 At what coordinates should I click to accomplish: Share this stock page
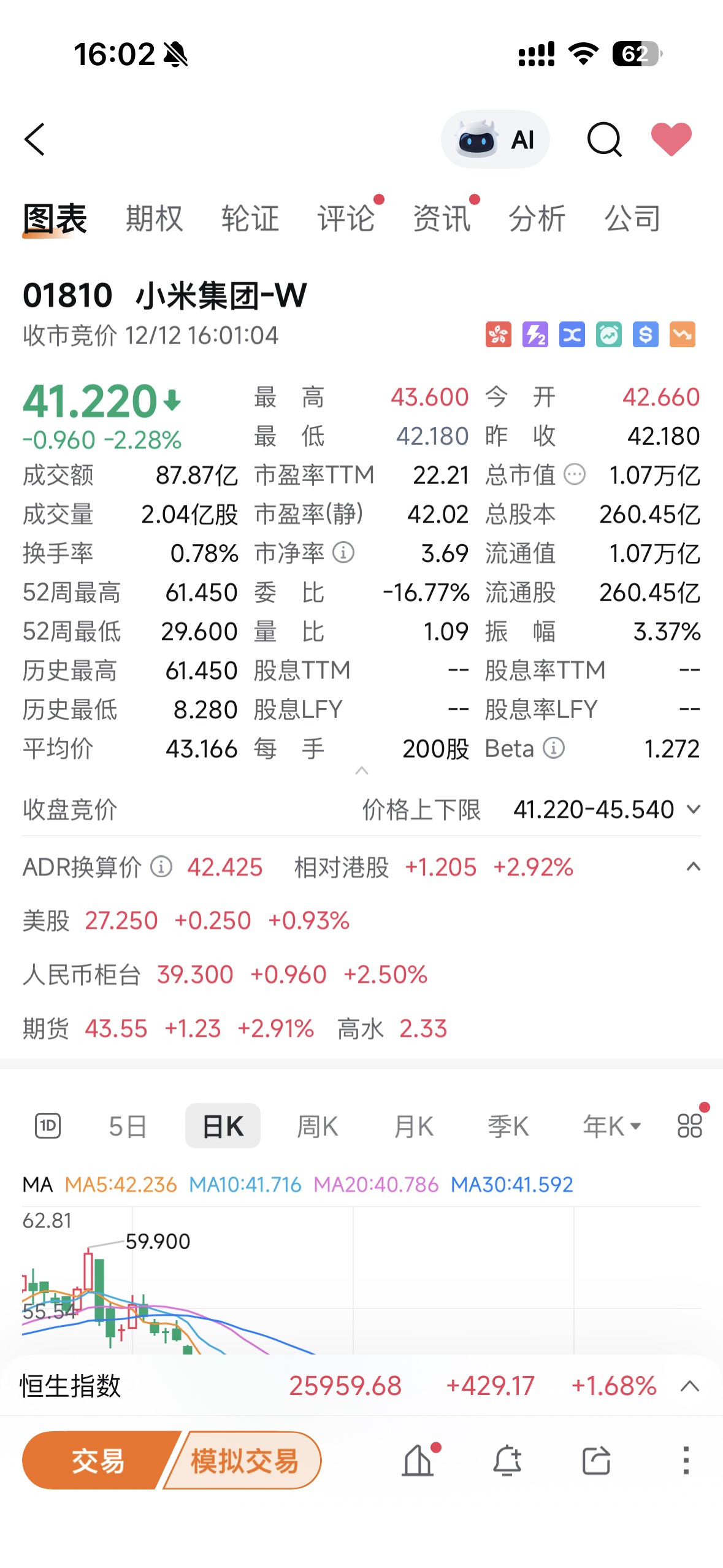pyautogui.click(x=596, y=1460)
